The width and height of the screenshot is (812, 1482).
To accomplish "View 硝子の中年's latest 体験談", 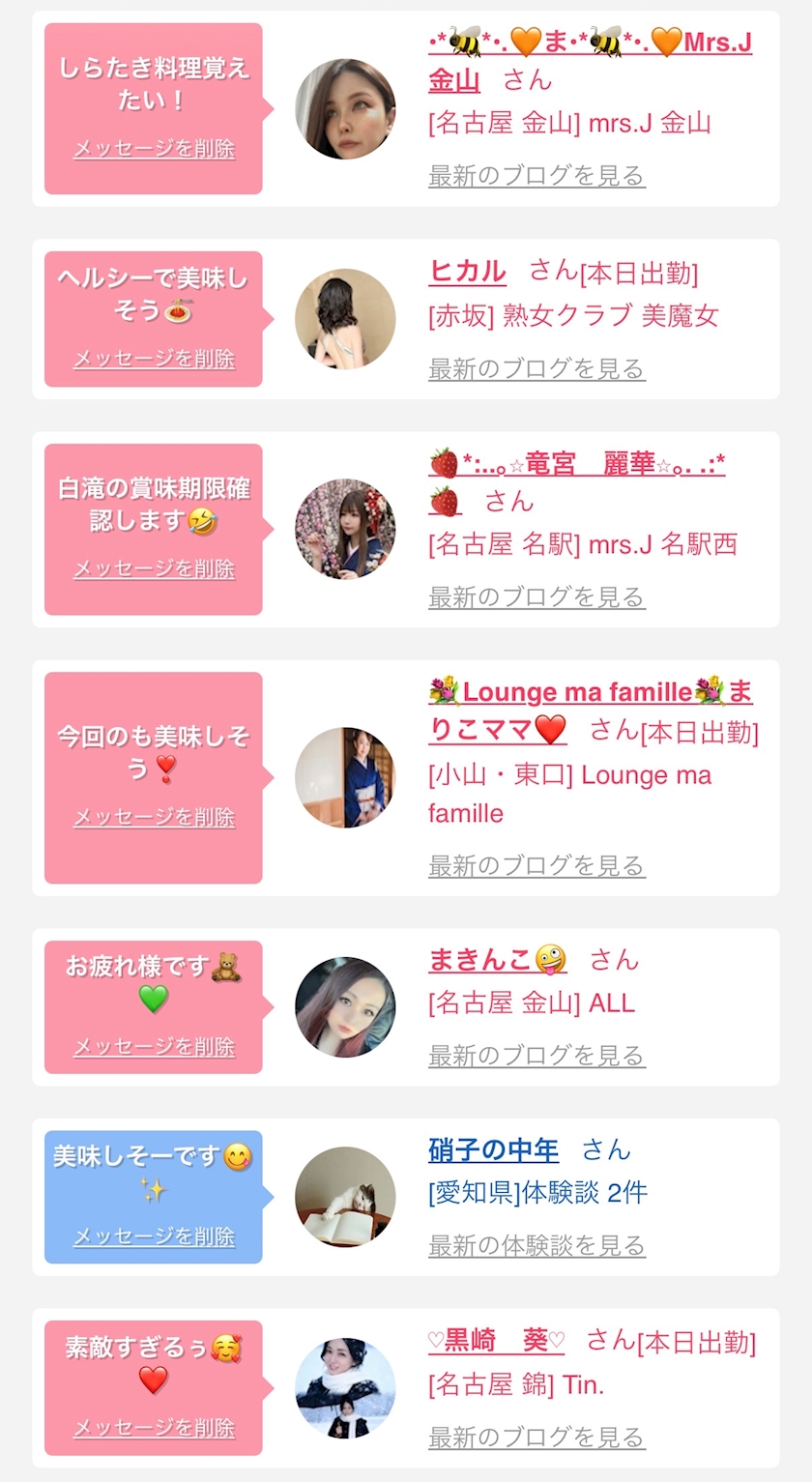I will [x=536, y=1246].
